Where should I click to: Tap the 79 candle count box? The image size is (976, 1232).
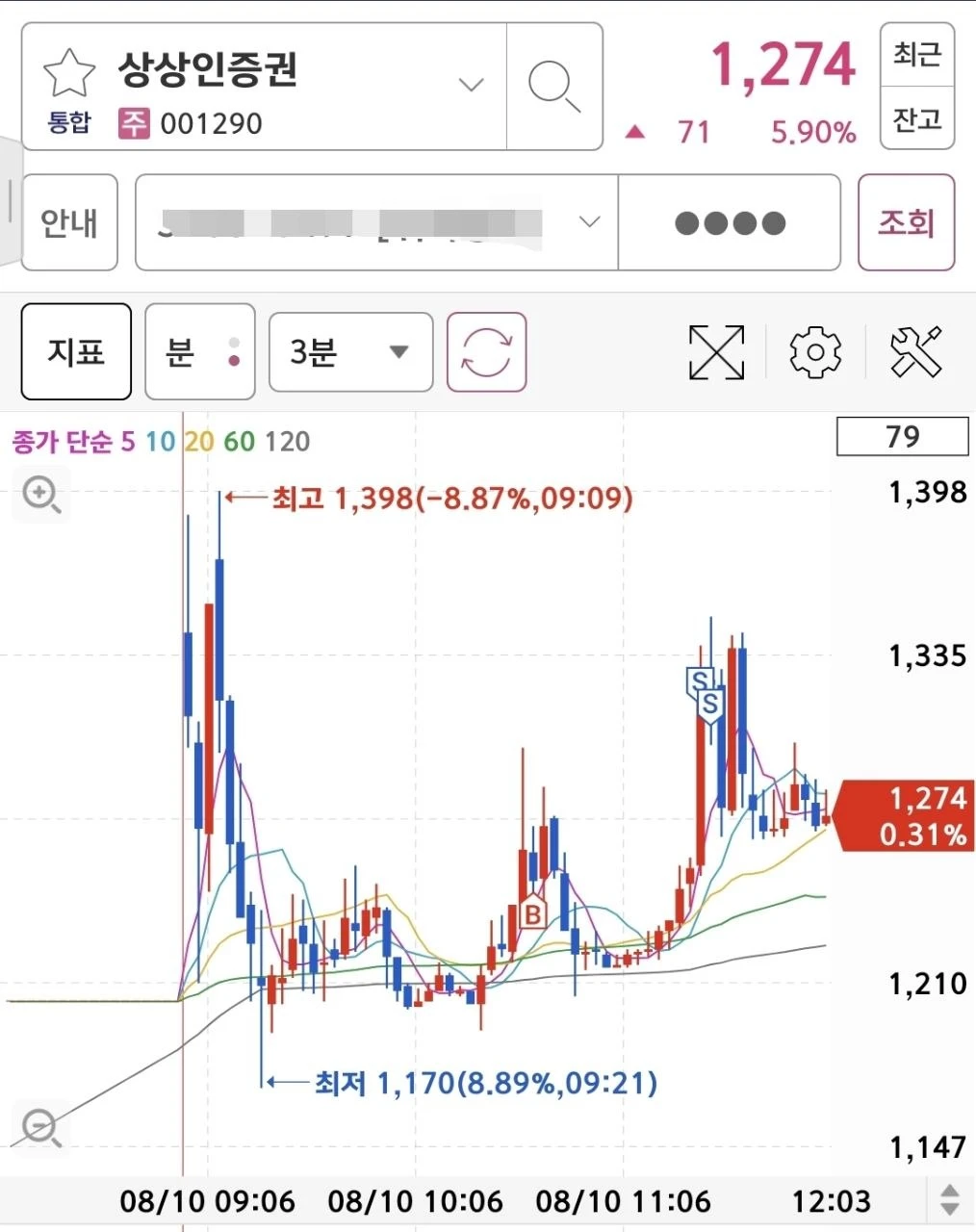[902, 437]
